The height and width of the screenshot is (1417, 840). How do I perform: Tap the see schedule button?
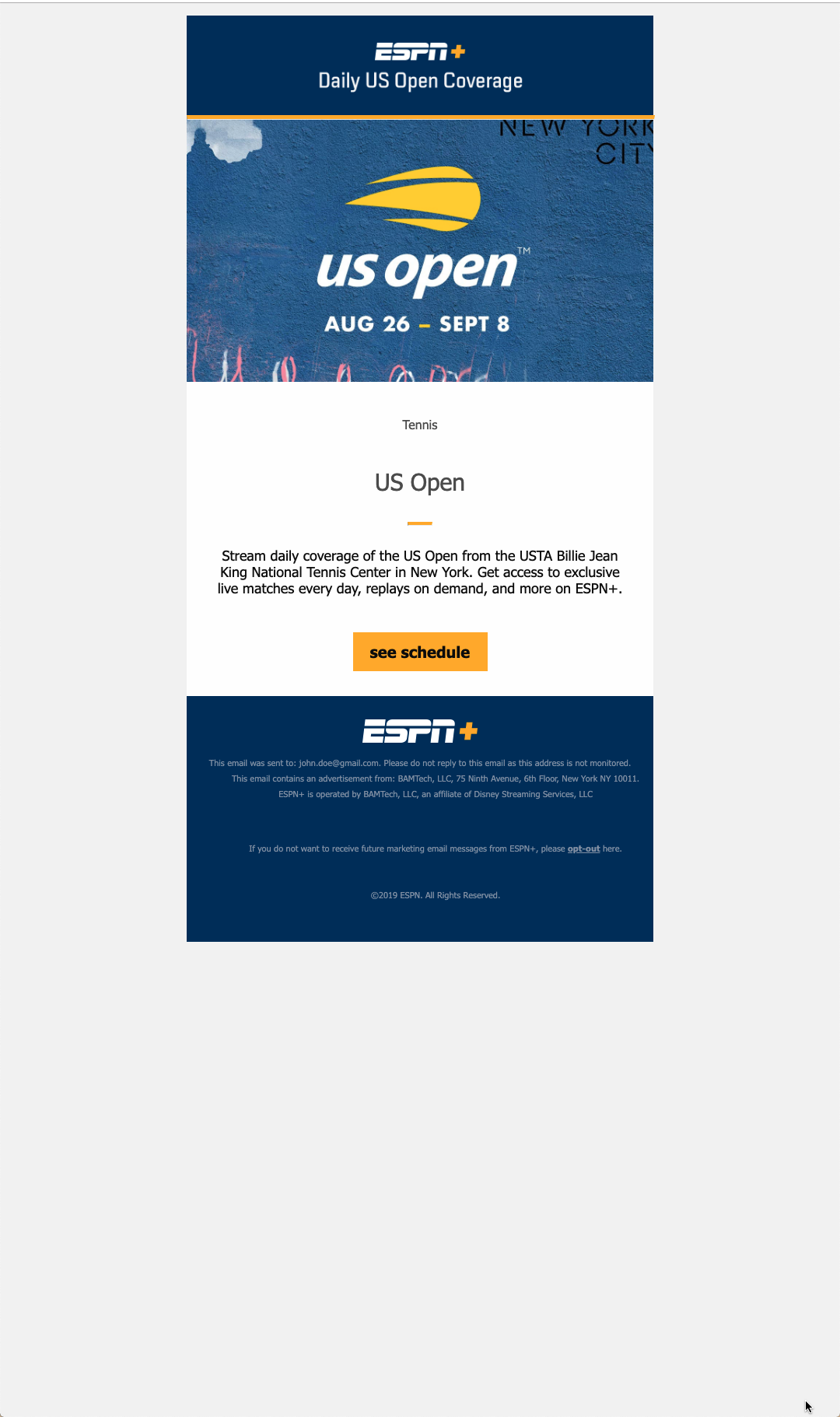pos(420,652)
